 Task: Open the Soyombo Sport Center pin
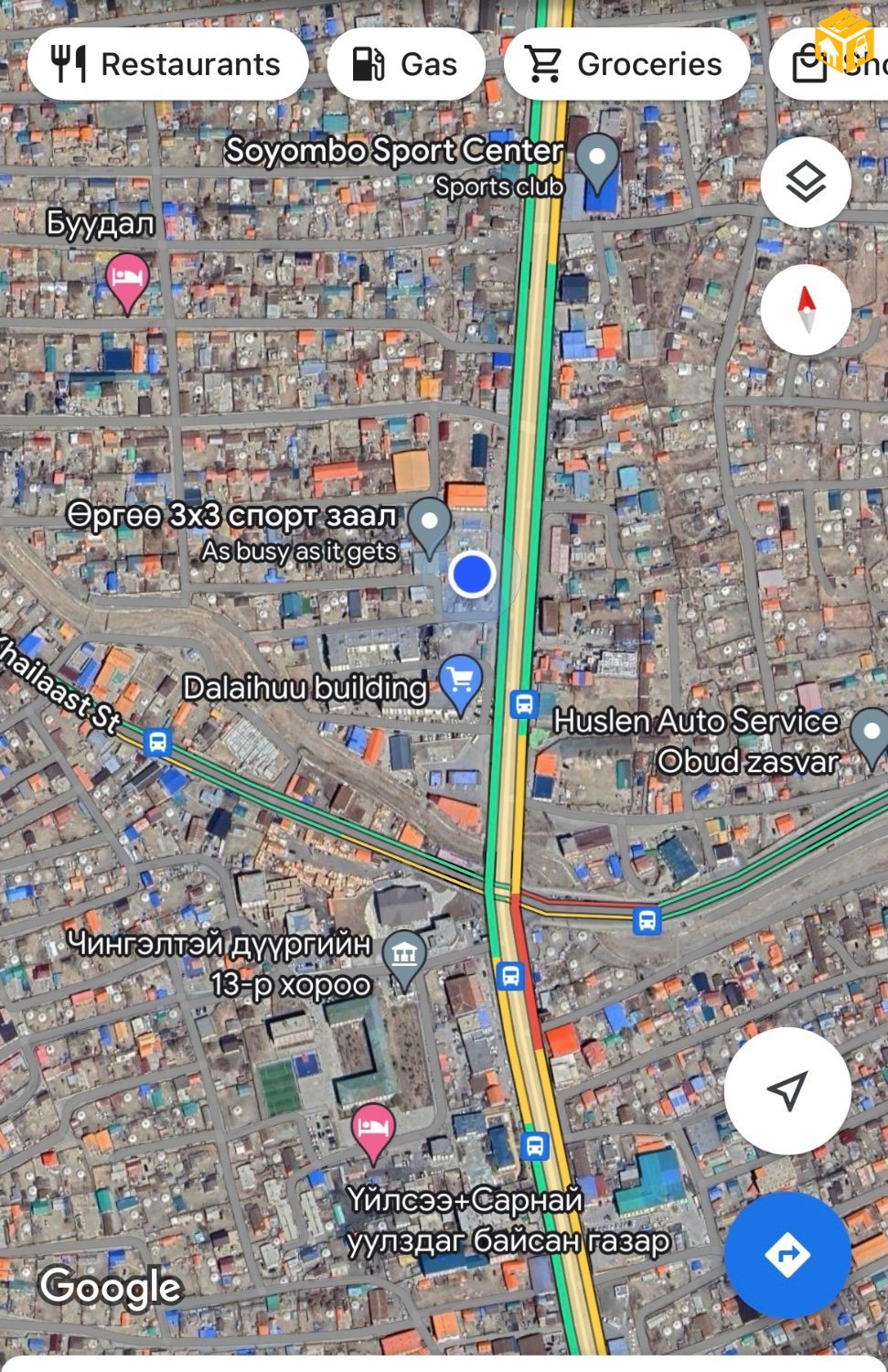coord(597,157)
